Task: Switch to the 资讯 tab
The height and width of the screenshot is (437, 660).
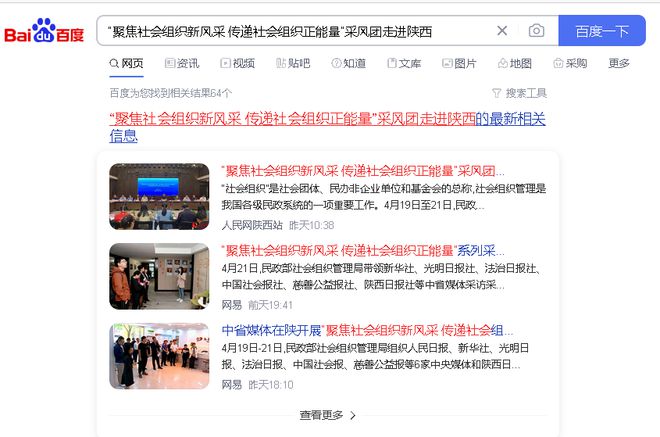Action: point(180,63)
